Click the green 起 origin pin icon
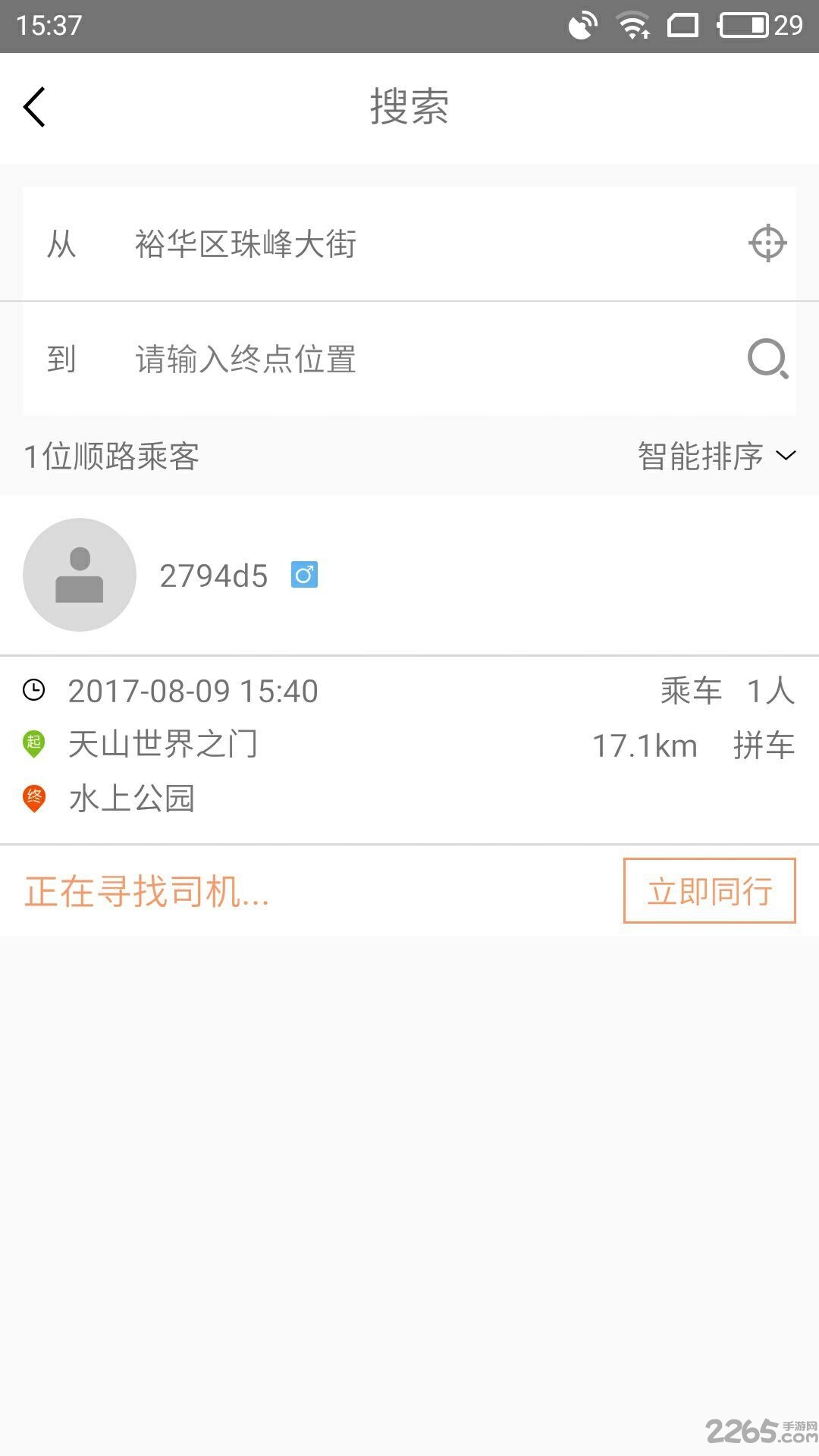Viewport: 819px width, 1456px height. click(33, 745)
